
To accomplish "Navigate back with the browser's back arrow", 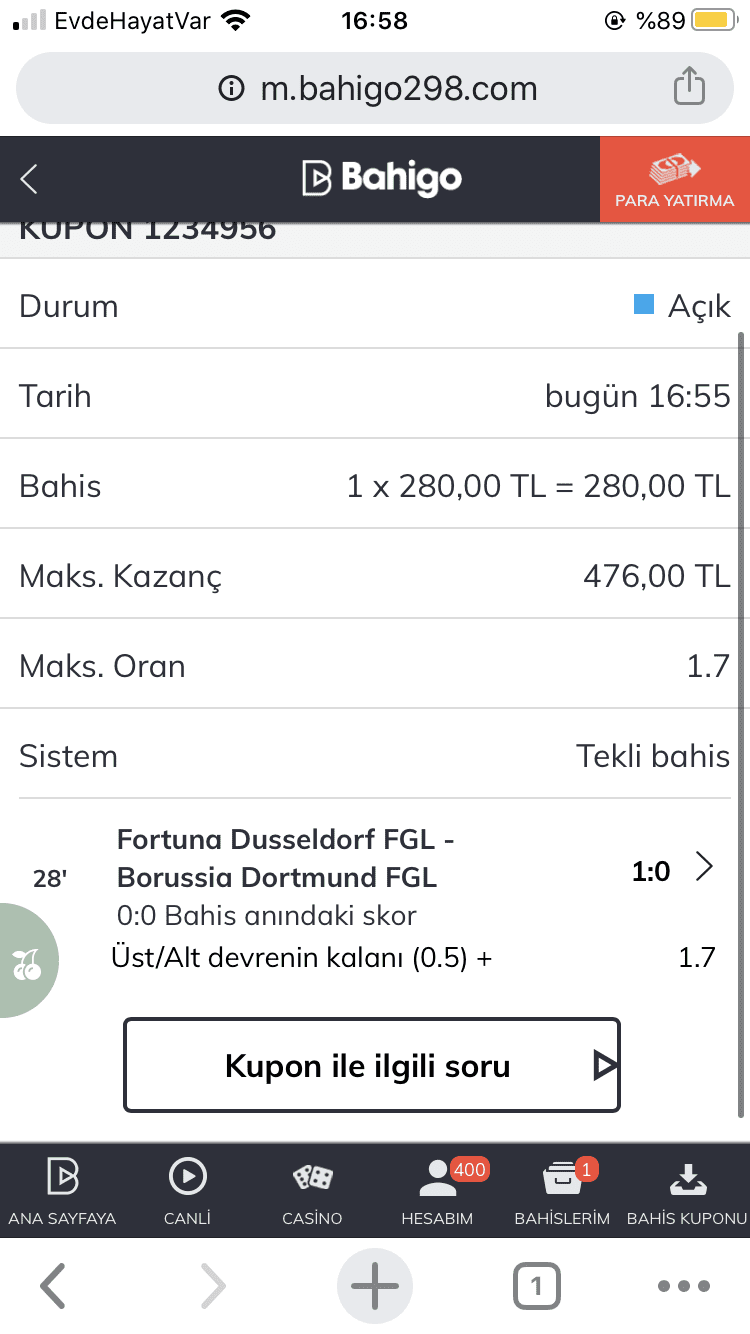I will coord(53,1286).
